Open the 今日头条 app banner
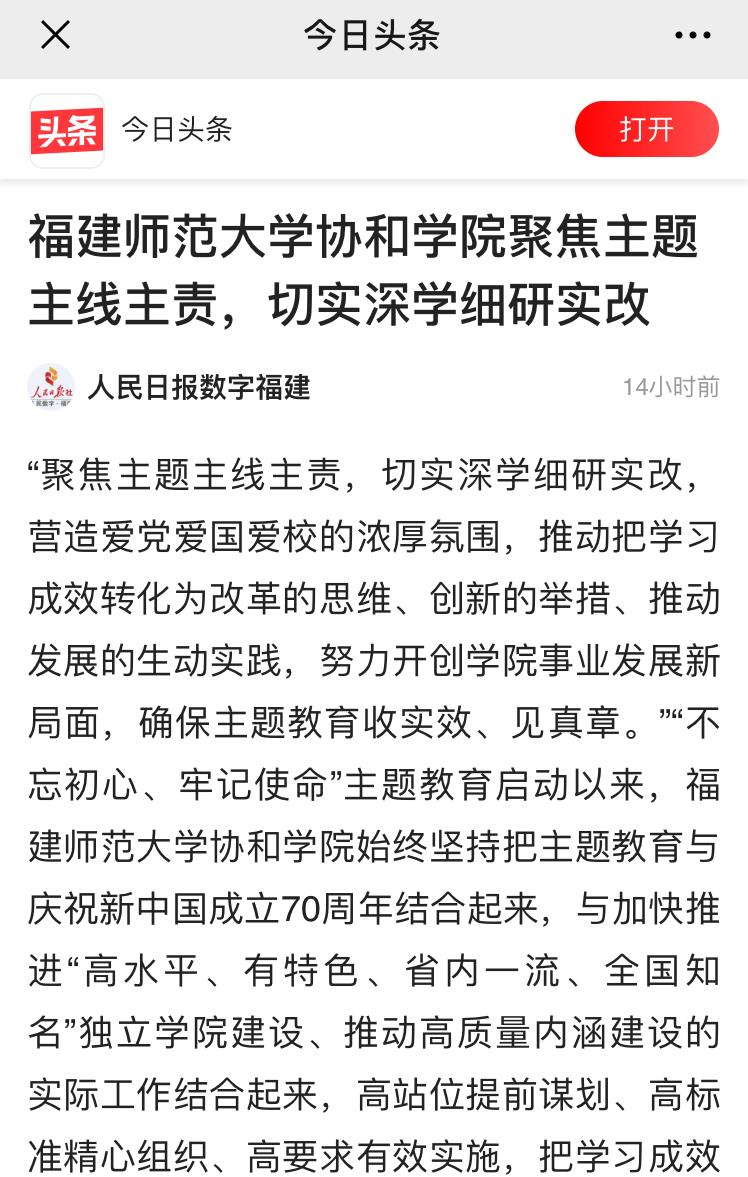748x1177 pixels. 176,130
